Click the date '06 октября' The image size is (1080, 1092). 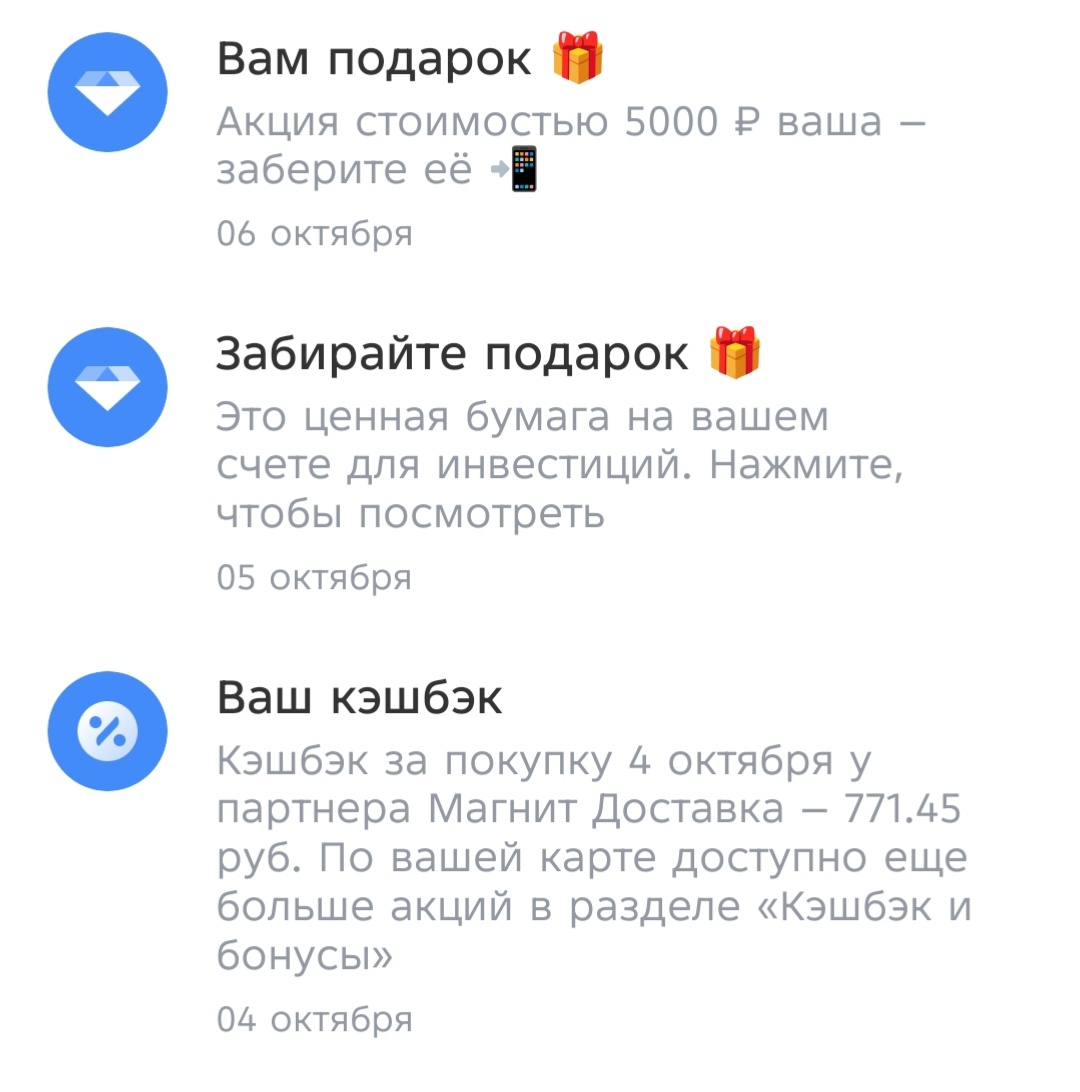pos(314,232)
